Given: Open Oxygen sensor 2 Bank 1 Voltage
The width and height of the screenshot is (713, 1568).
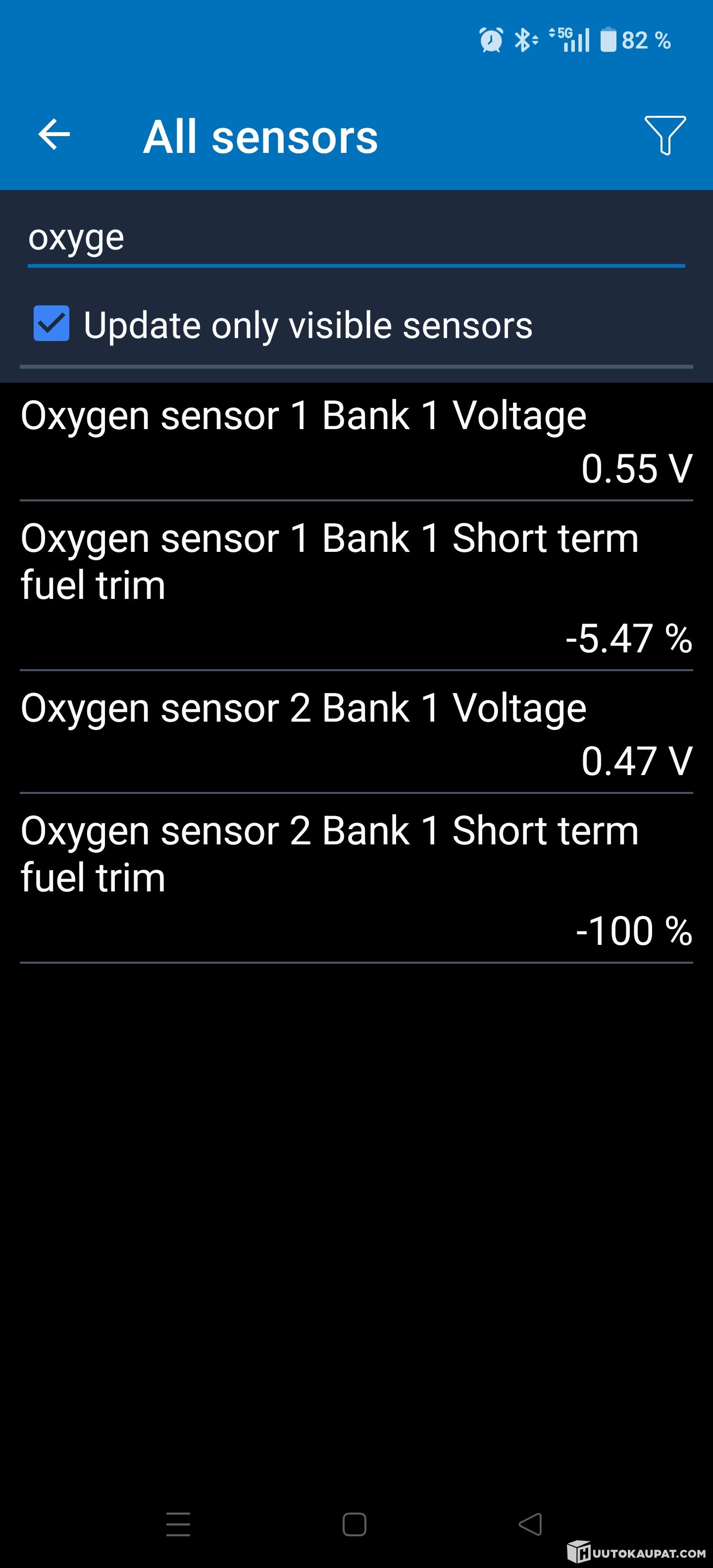Looking at the screenshot, I should coord(356,733).
